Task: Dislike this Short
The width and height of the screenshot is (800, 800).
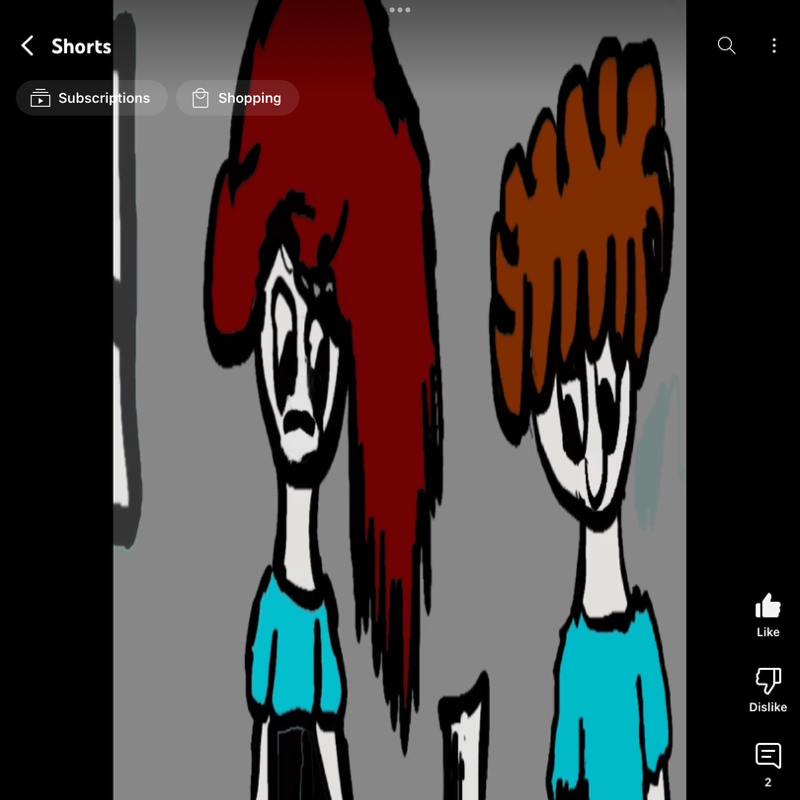Action: coord(768,683)
